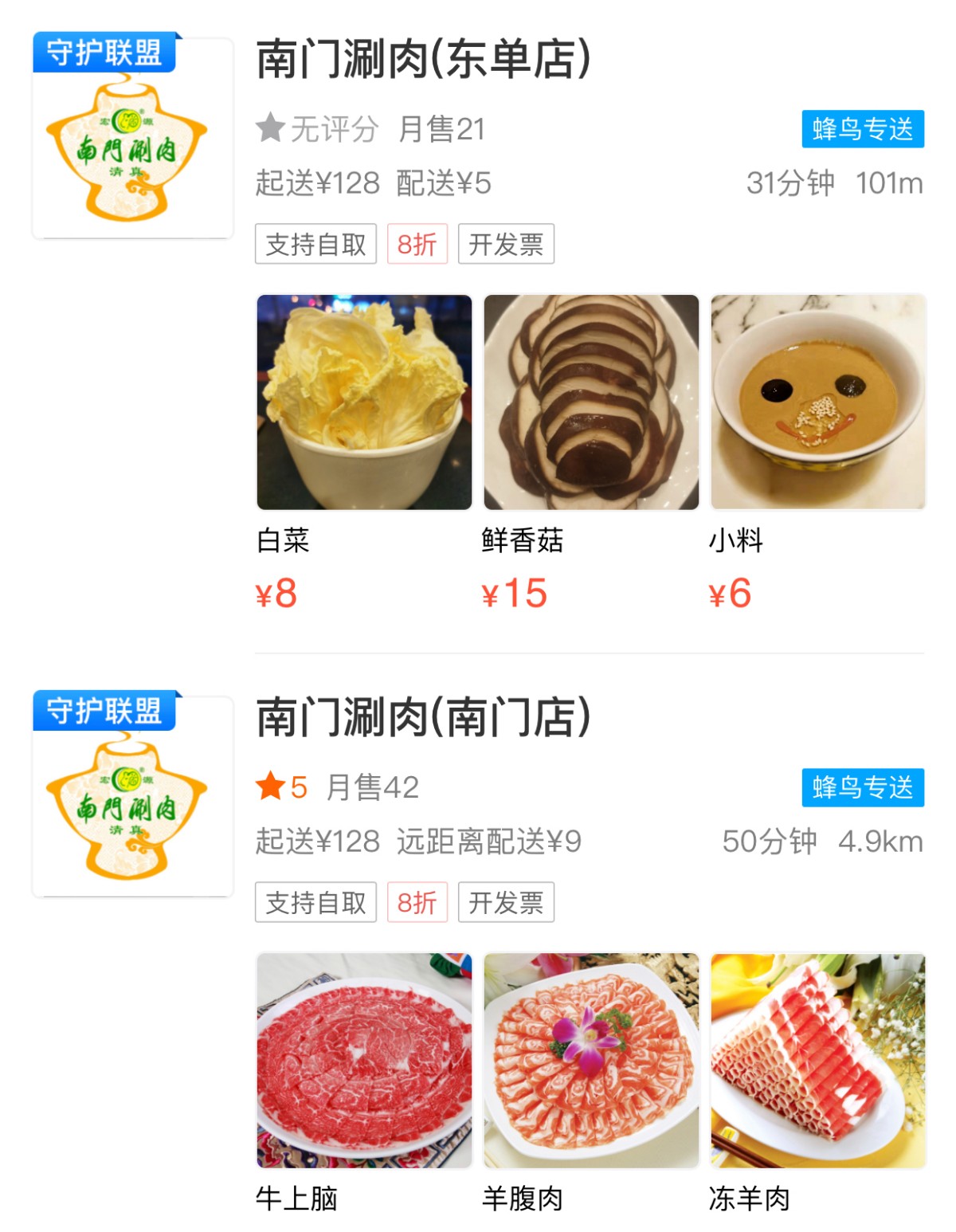Open 南门涮肉(东单店) restaurant page
Image resolution: width=956 pixels, height=1232 pixels.
tap(423, 60)
